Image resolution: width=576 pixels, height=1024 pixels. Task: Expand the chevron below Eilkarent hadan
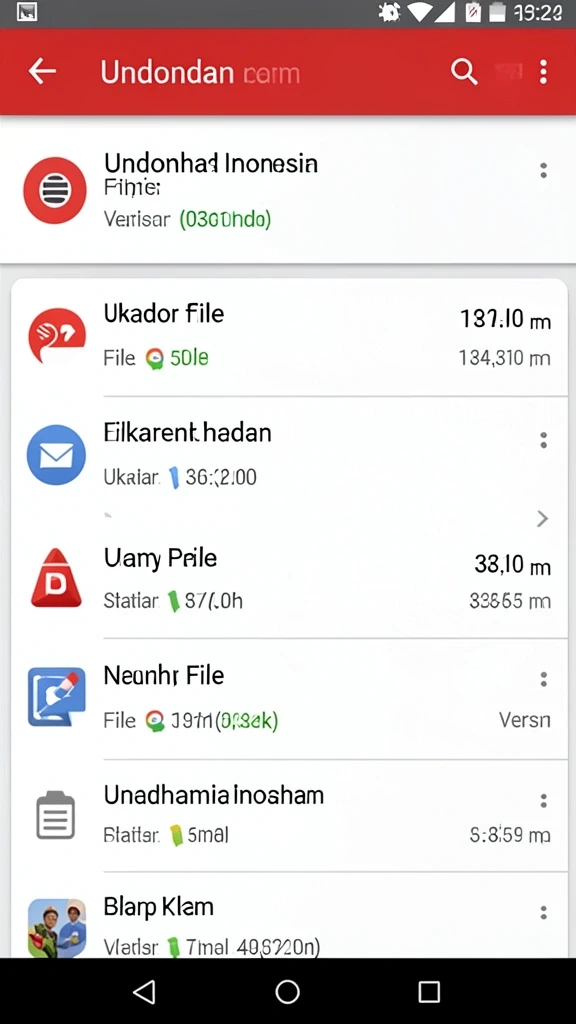[543, 519]
